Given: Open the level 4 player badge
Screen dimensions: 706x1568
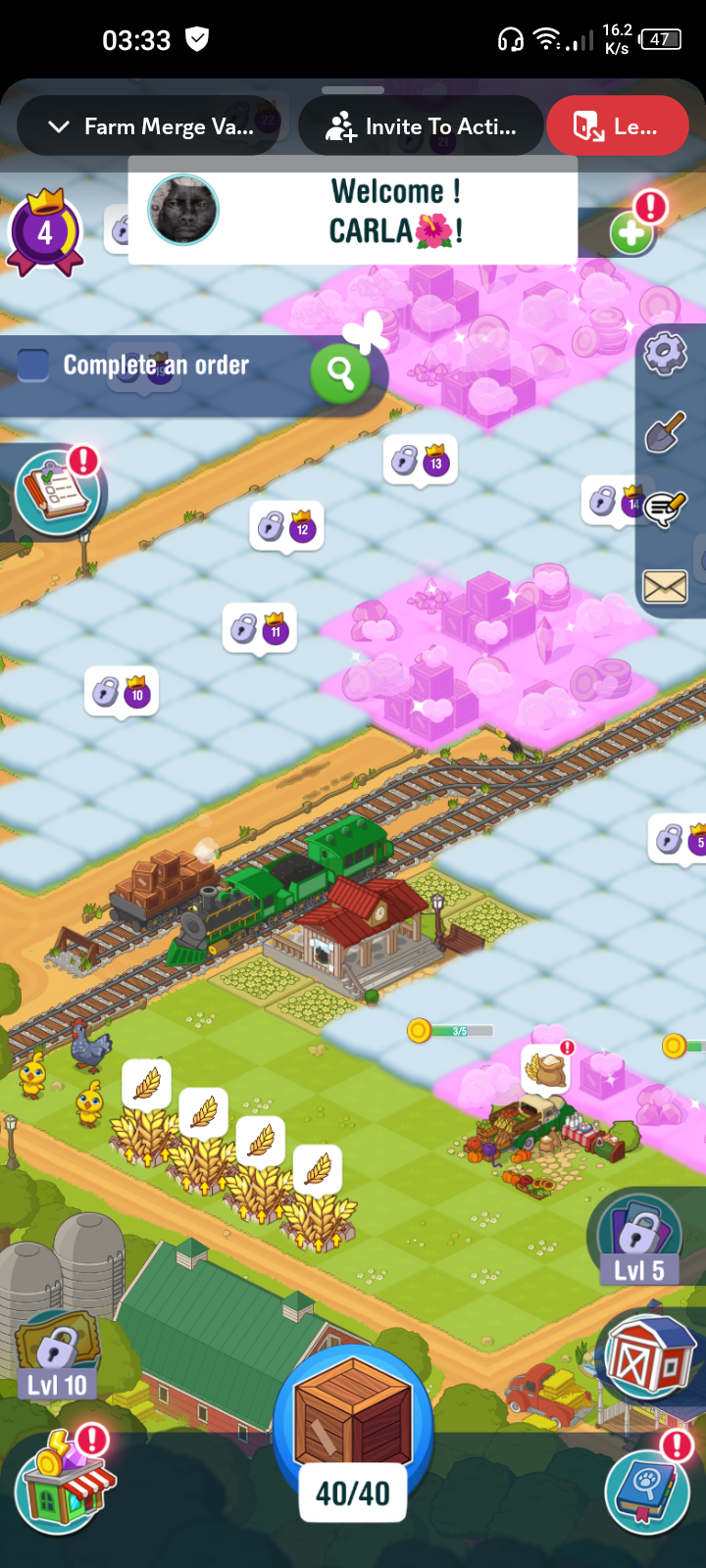Looking at the screenshot, I should pos(45,234).
